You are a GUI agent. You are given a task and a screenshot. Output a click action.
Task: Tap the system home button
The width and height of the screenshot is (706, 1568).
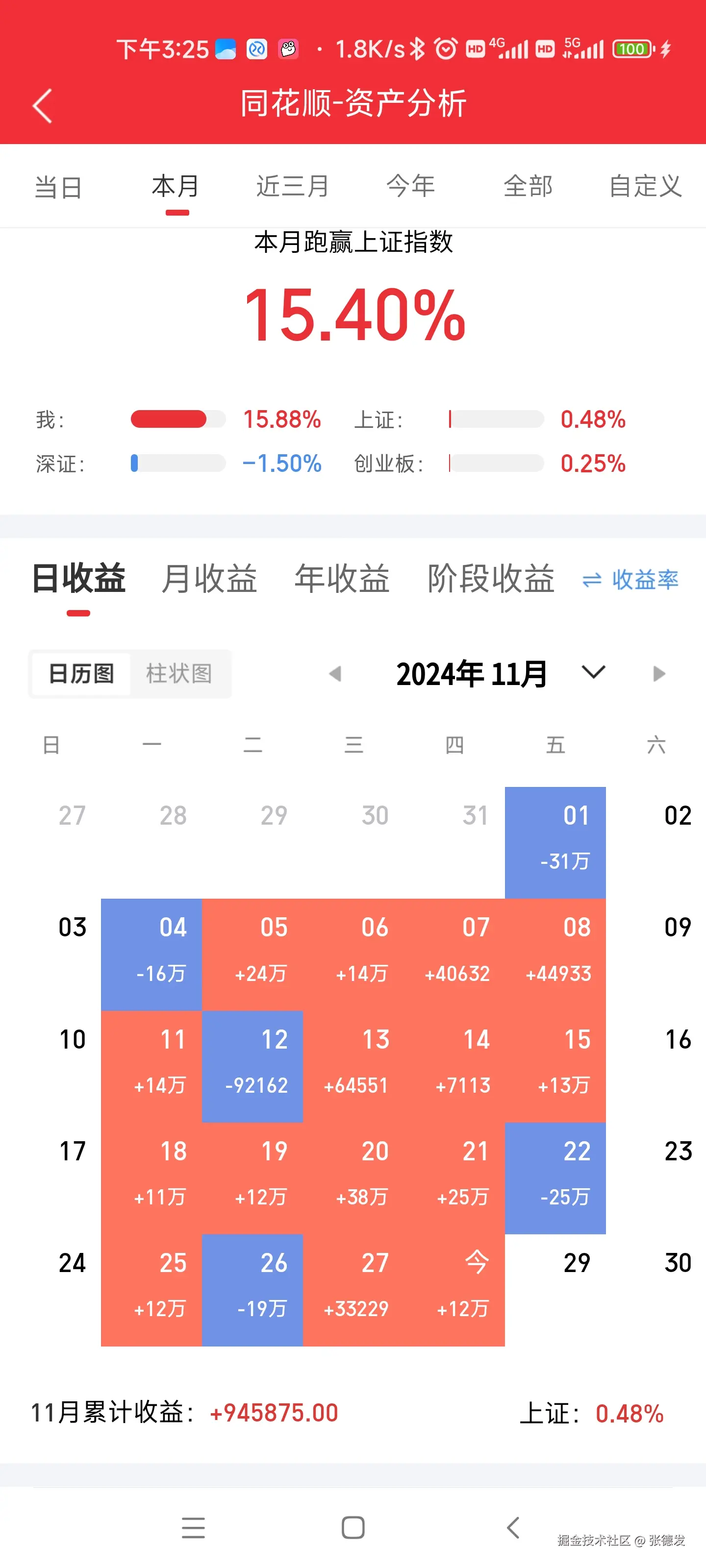[x=353, y=1527]
